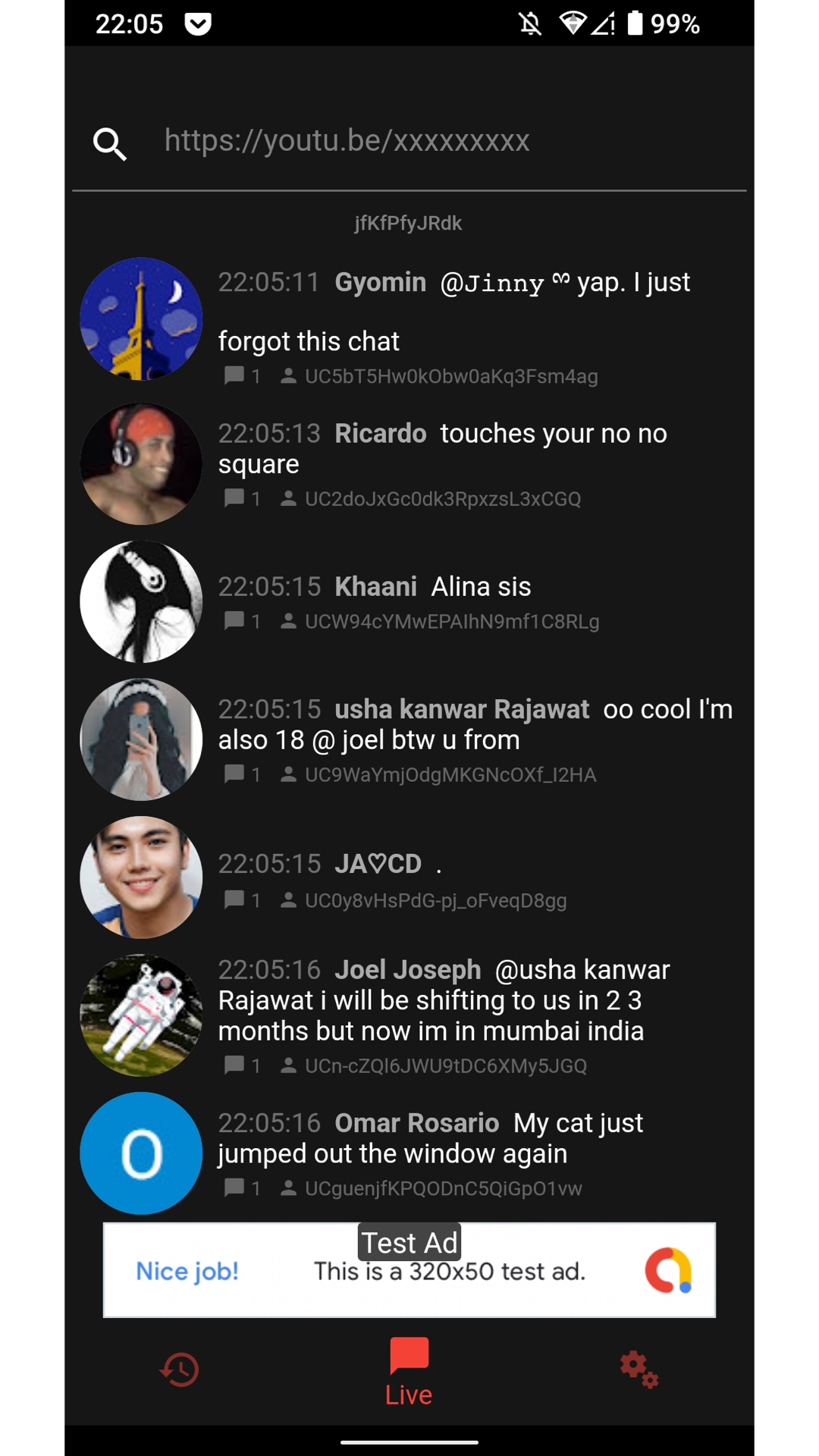Open the history tab

(180, 1370)
